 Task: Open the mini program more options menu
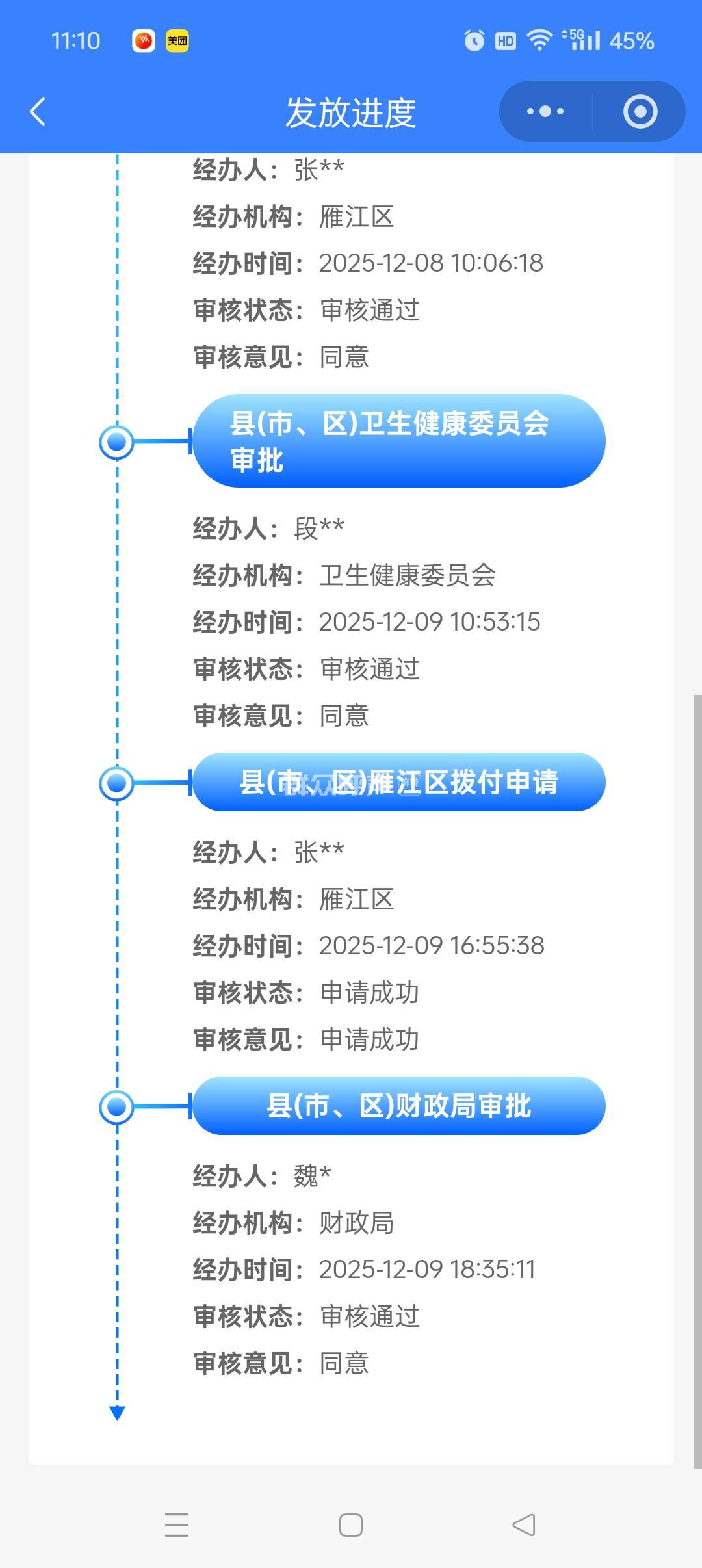(x=545, y=112)
